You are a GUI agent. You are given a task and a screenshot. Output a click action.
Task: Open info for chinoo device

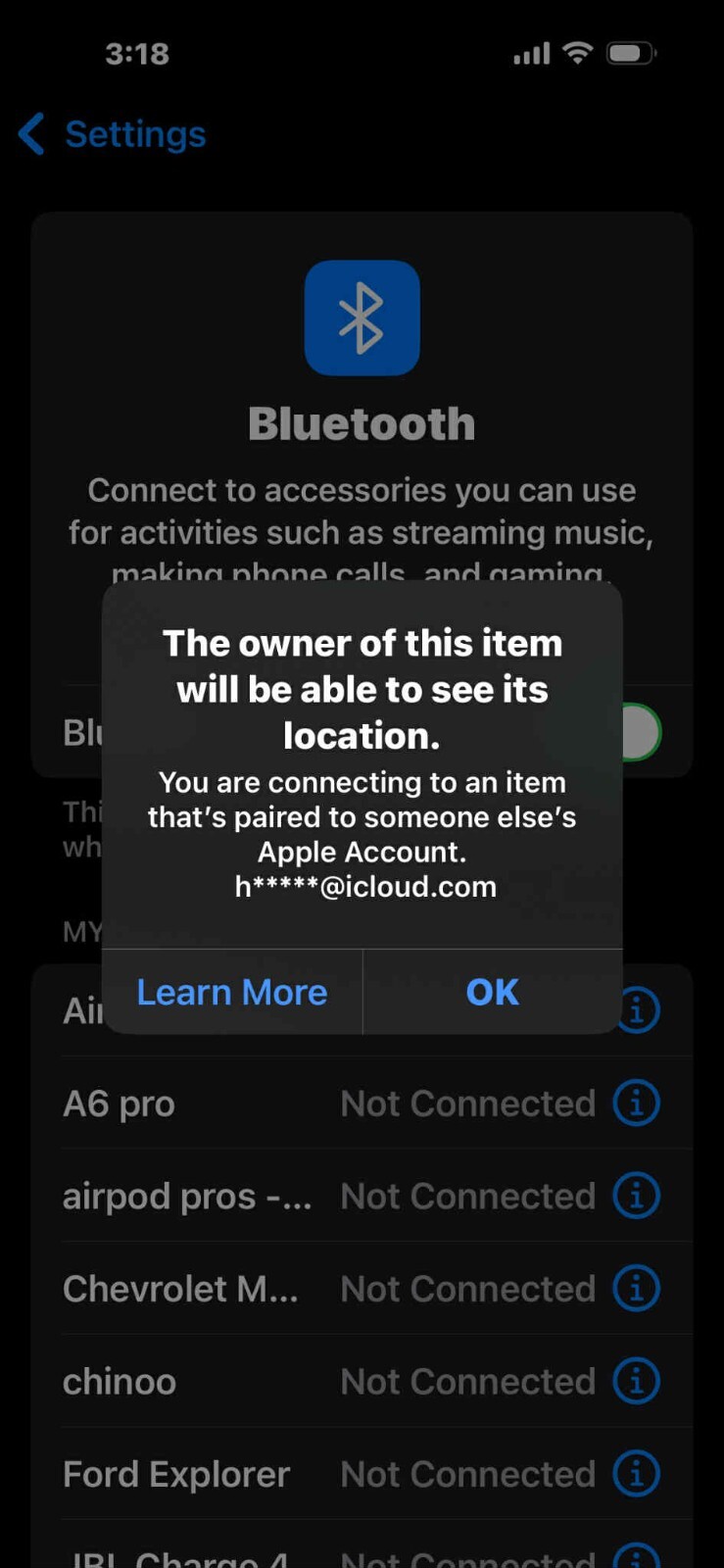point(636,1381)
